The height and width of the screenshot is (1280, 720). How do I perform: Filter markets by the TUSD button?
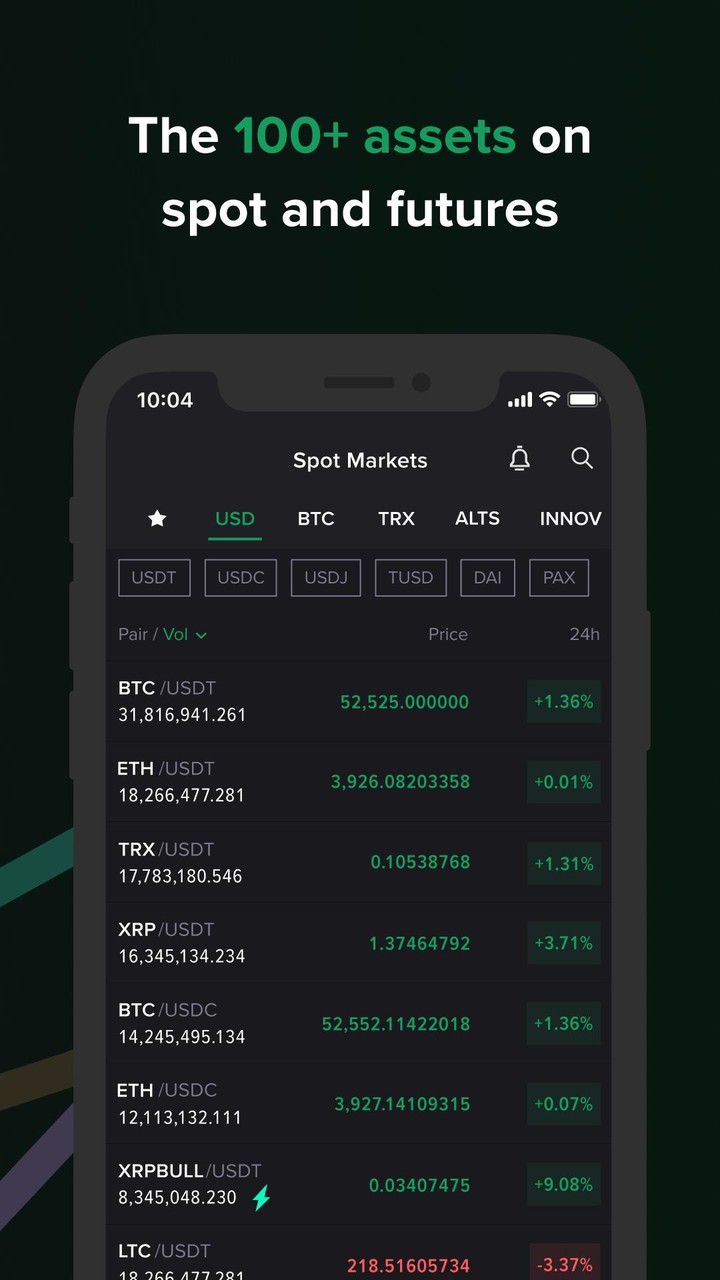pos(410,577)
